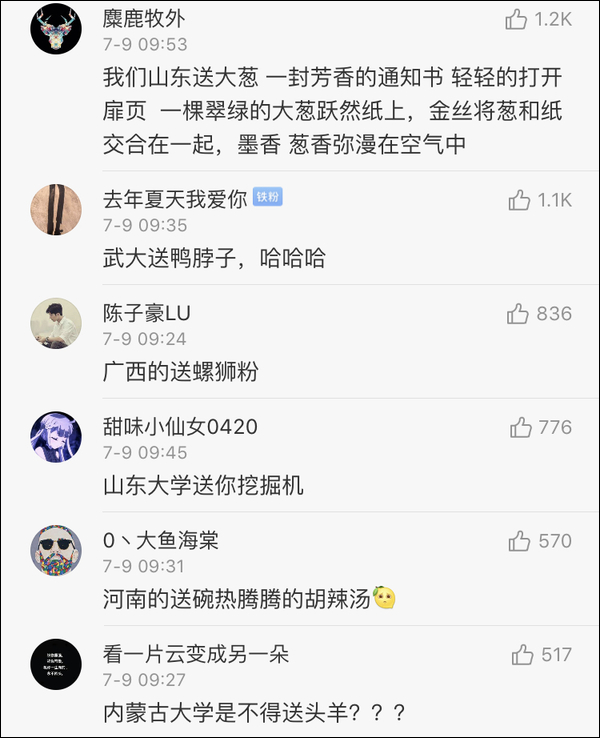Open 看一片云变成另一朵's profile avatar

coord(56,665)
